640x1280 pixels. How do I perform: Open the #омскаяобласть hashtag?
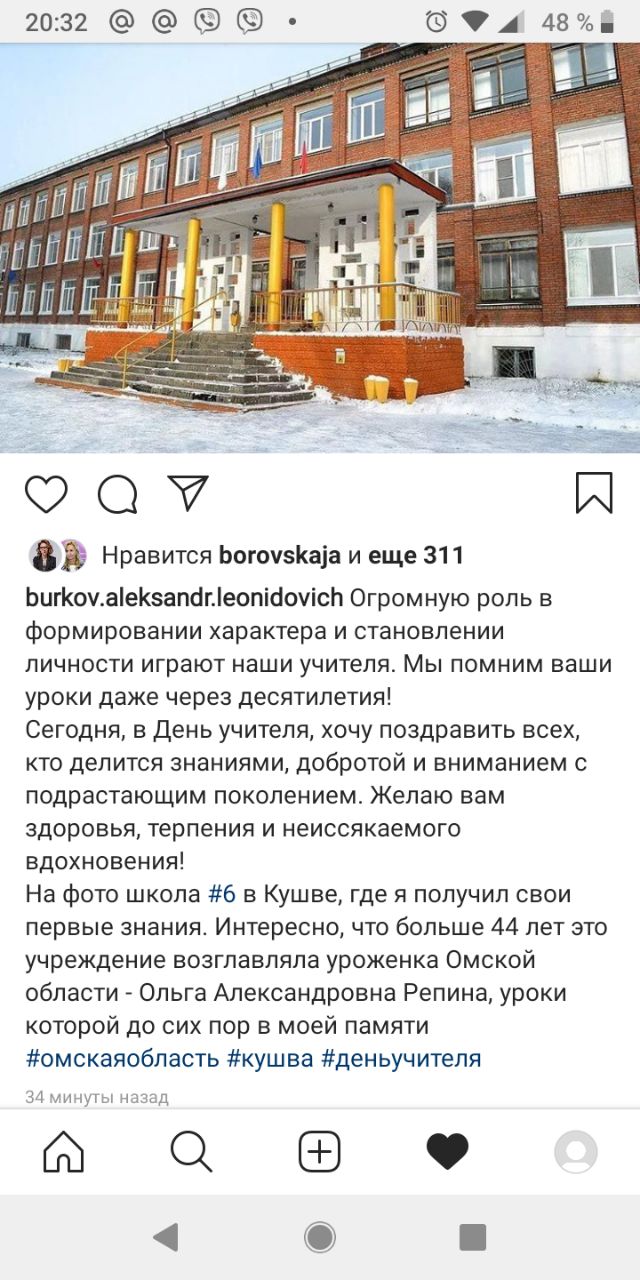click(122, 1058)
